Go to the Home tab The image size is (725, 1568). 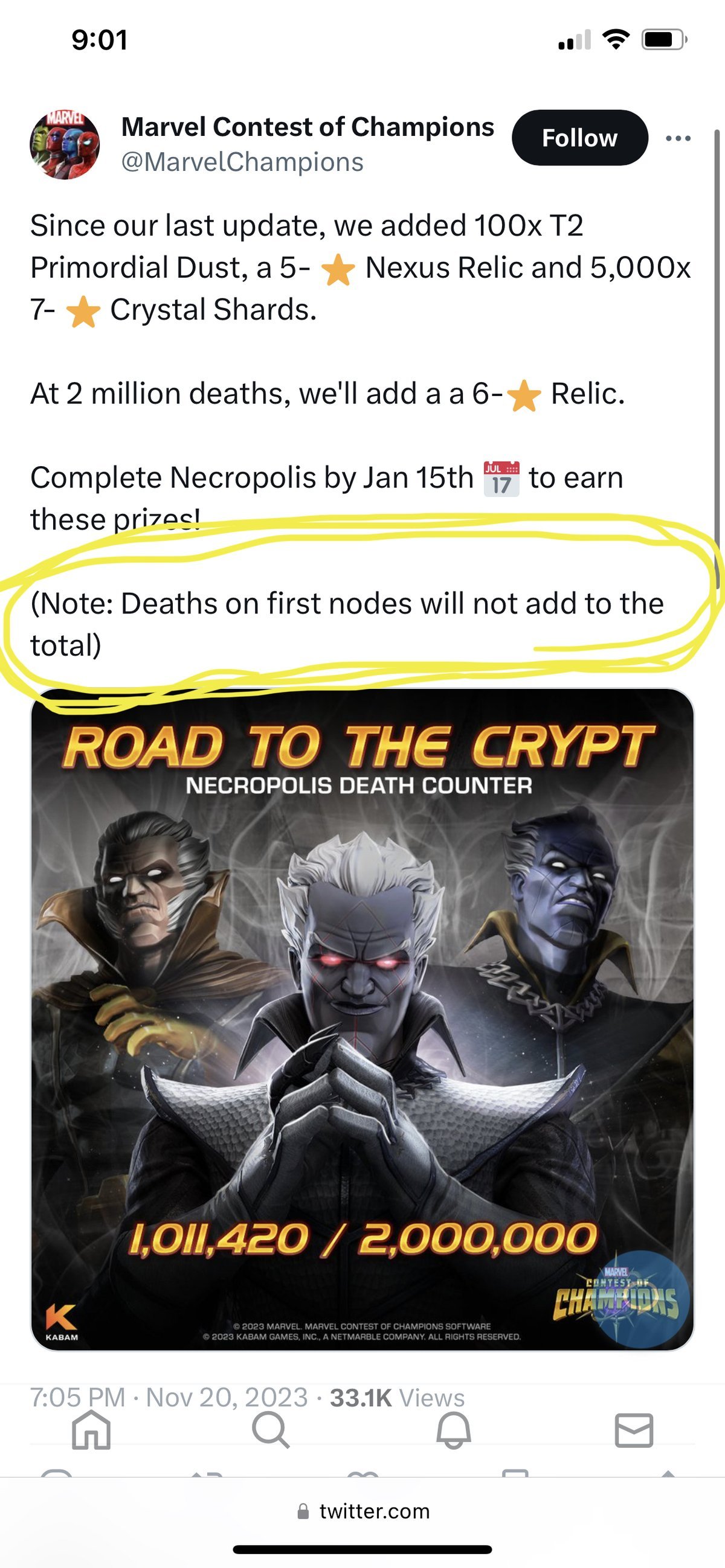(91, 1429)
